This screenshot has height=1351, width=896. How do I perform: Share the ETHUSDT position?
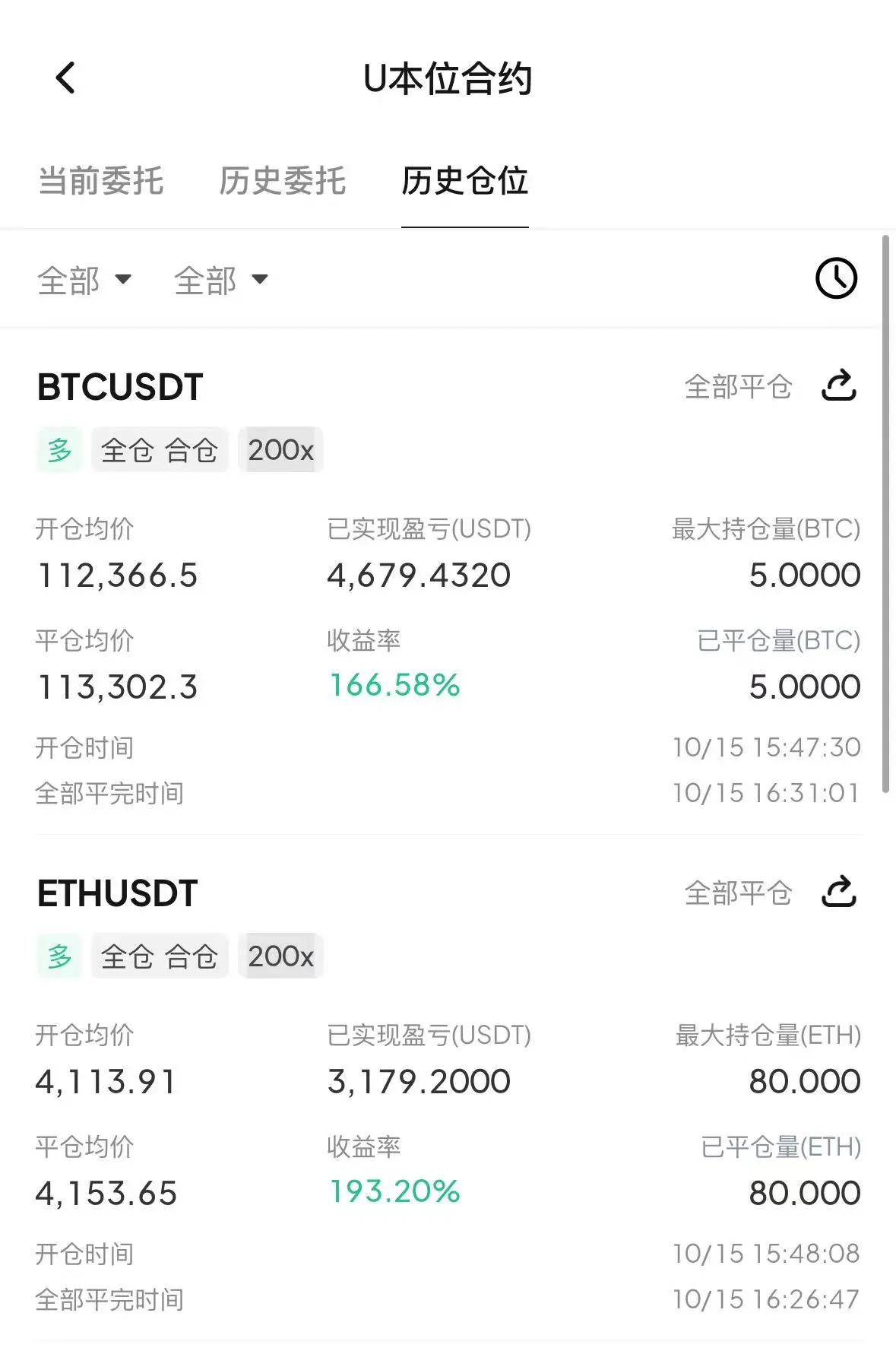coord(839,892)
